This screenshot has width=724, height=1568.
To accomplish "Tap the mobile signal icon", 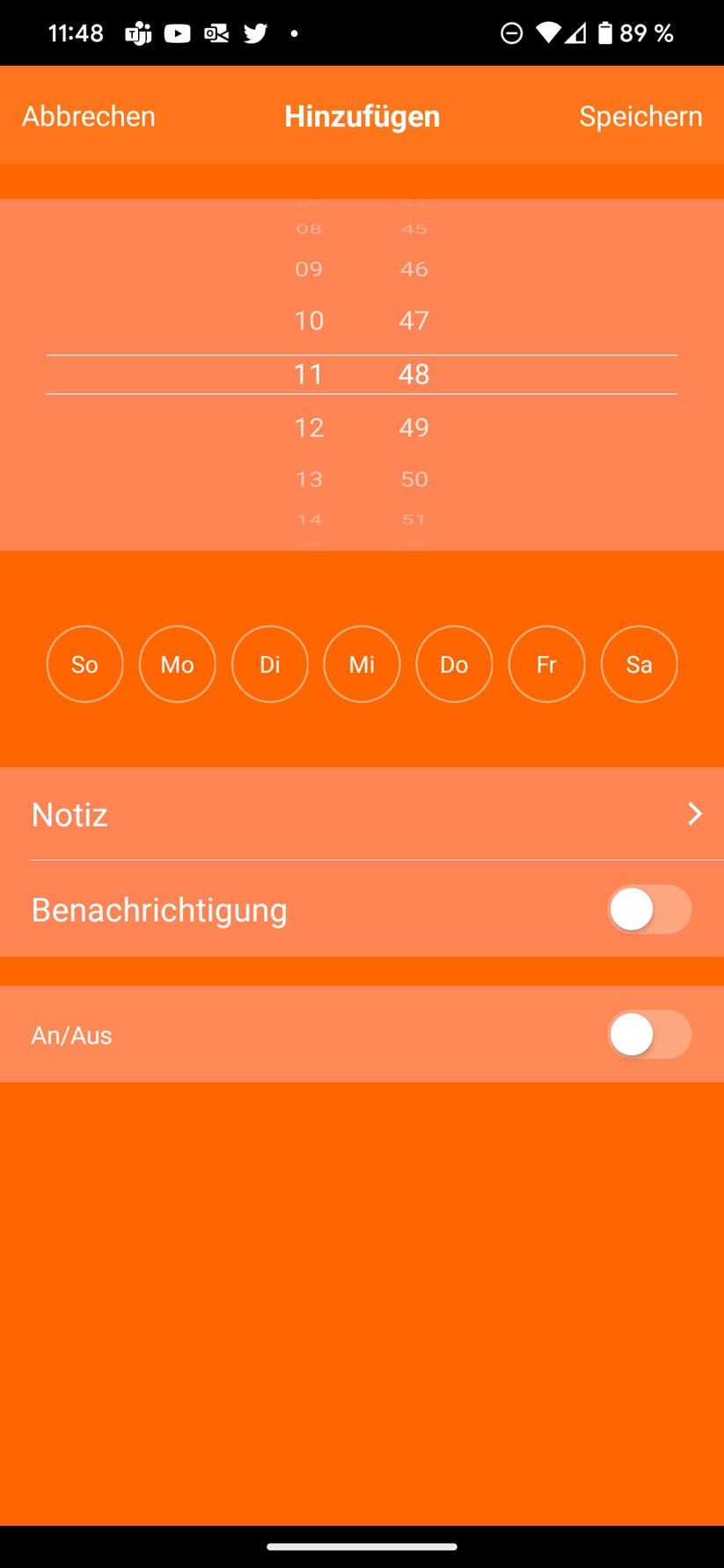I will click(x=578, y=33).
